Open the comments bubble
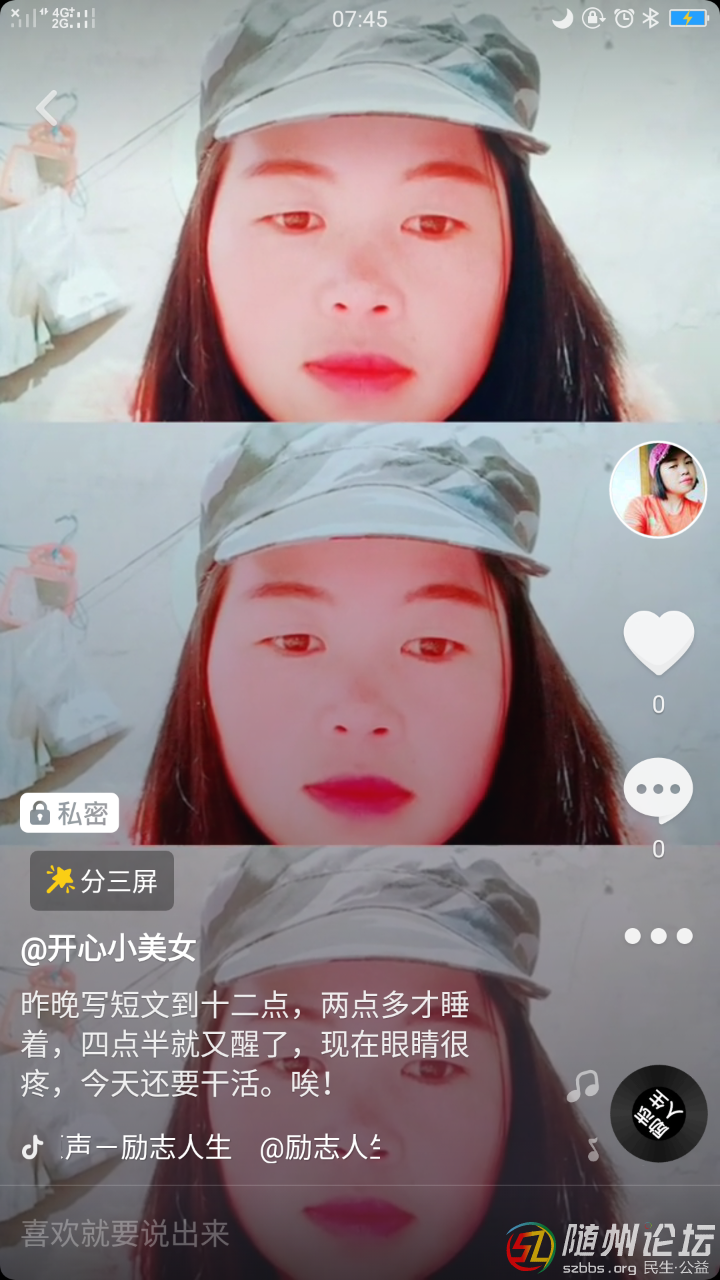 point(658,790)
